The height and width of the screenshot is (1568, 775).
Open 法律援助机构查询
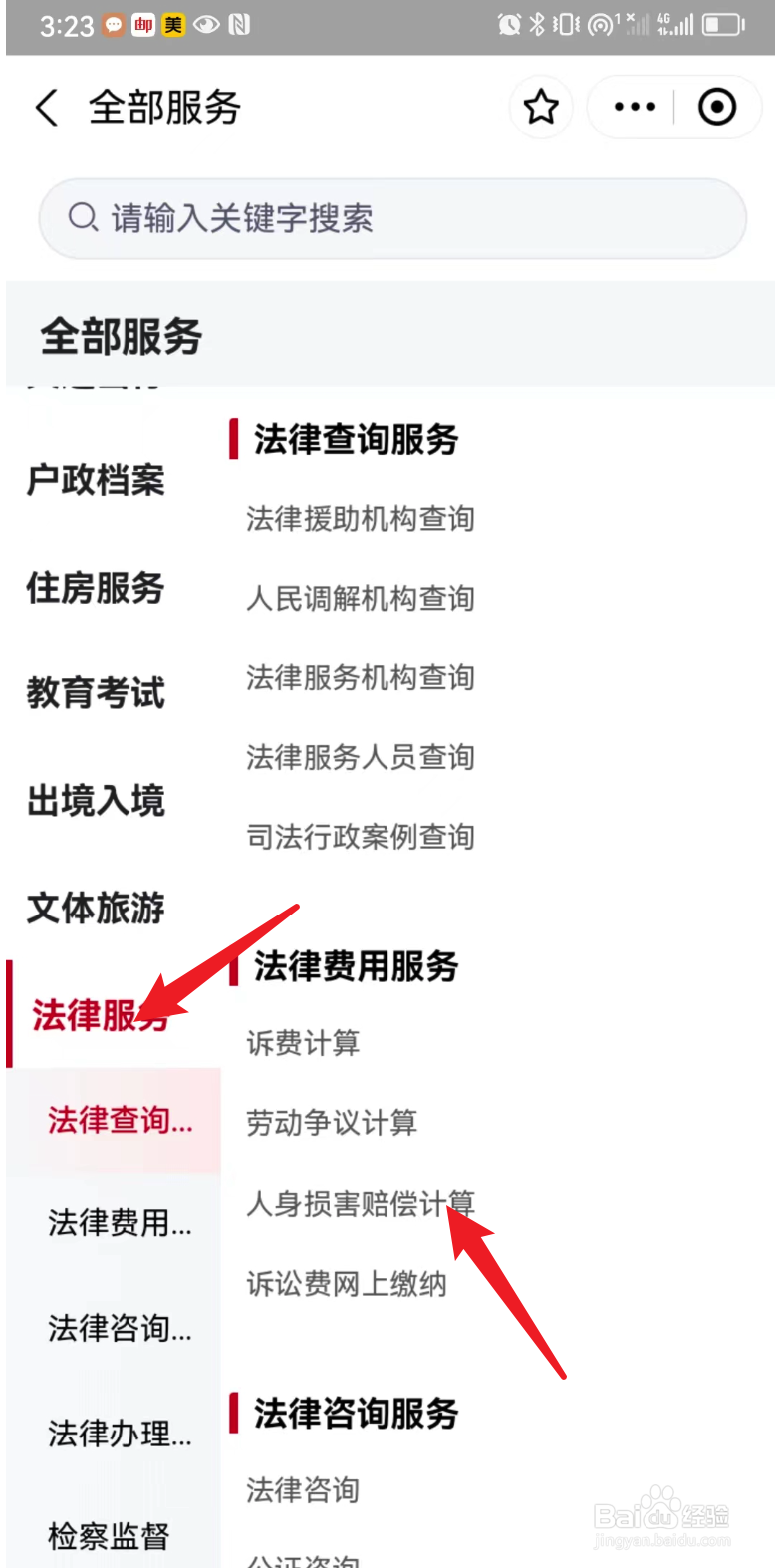pyautogui.click(x=361, y=519)
